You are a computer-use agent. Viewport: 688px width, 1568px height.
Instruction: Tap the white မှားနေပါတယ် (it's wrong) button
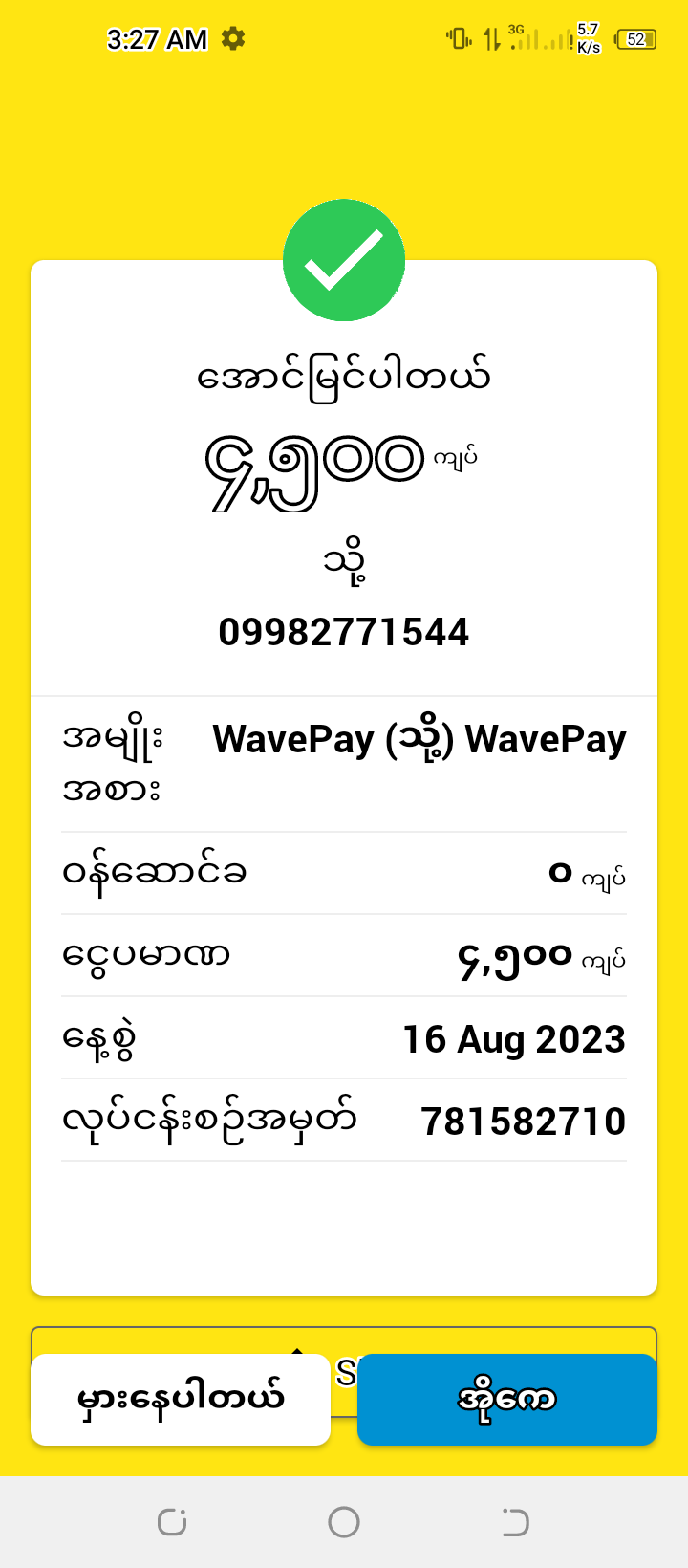point(181,1399)
